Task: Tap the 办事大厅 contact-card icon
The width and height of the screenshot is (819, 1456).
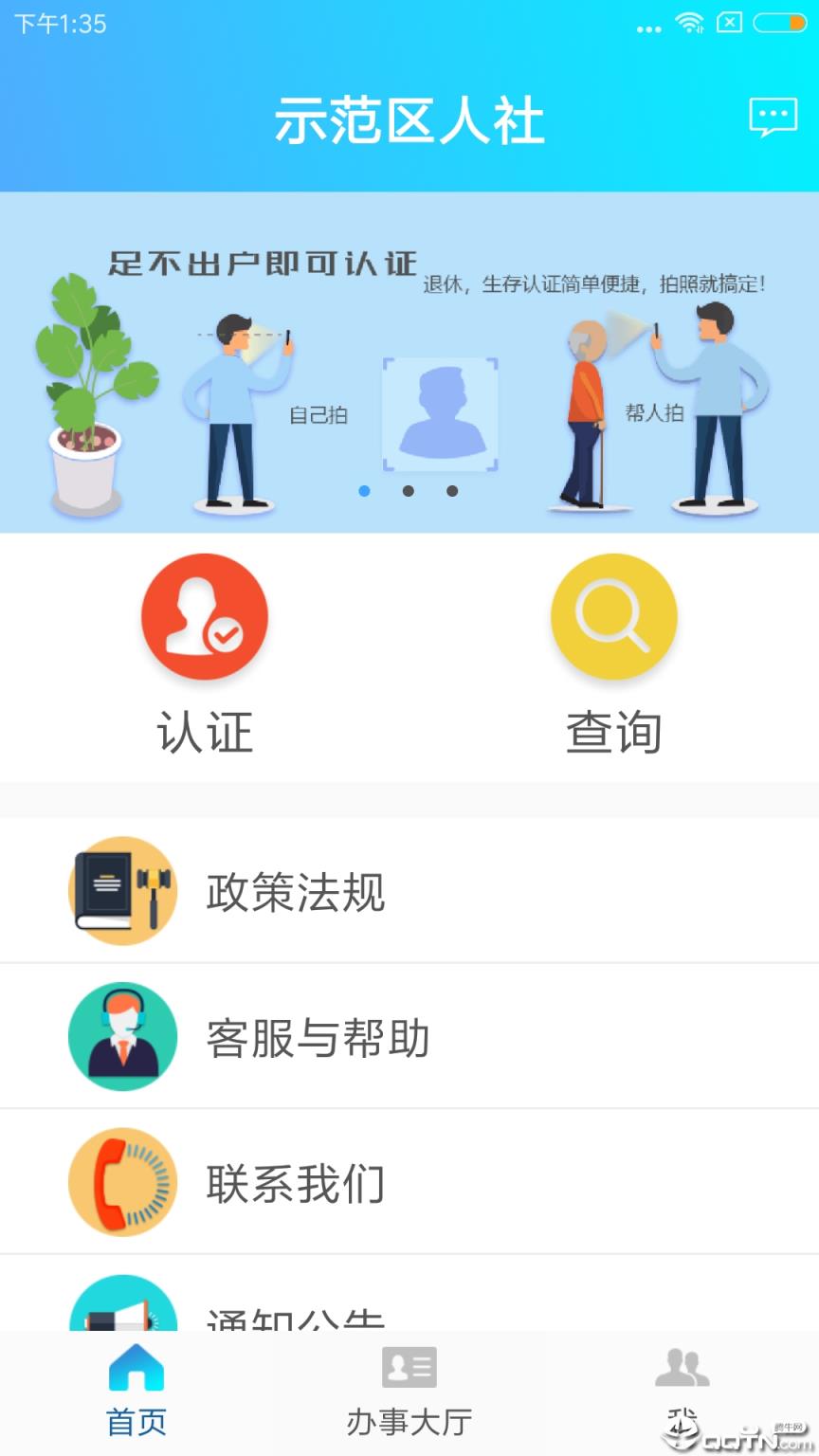Action: point(408,1367)
